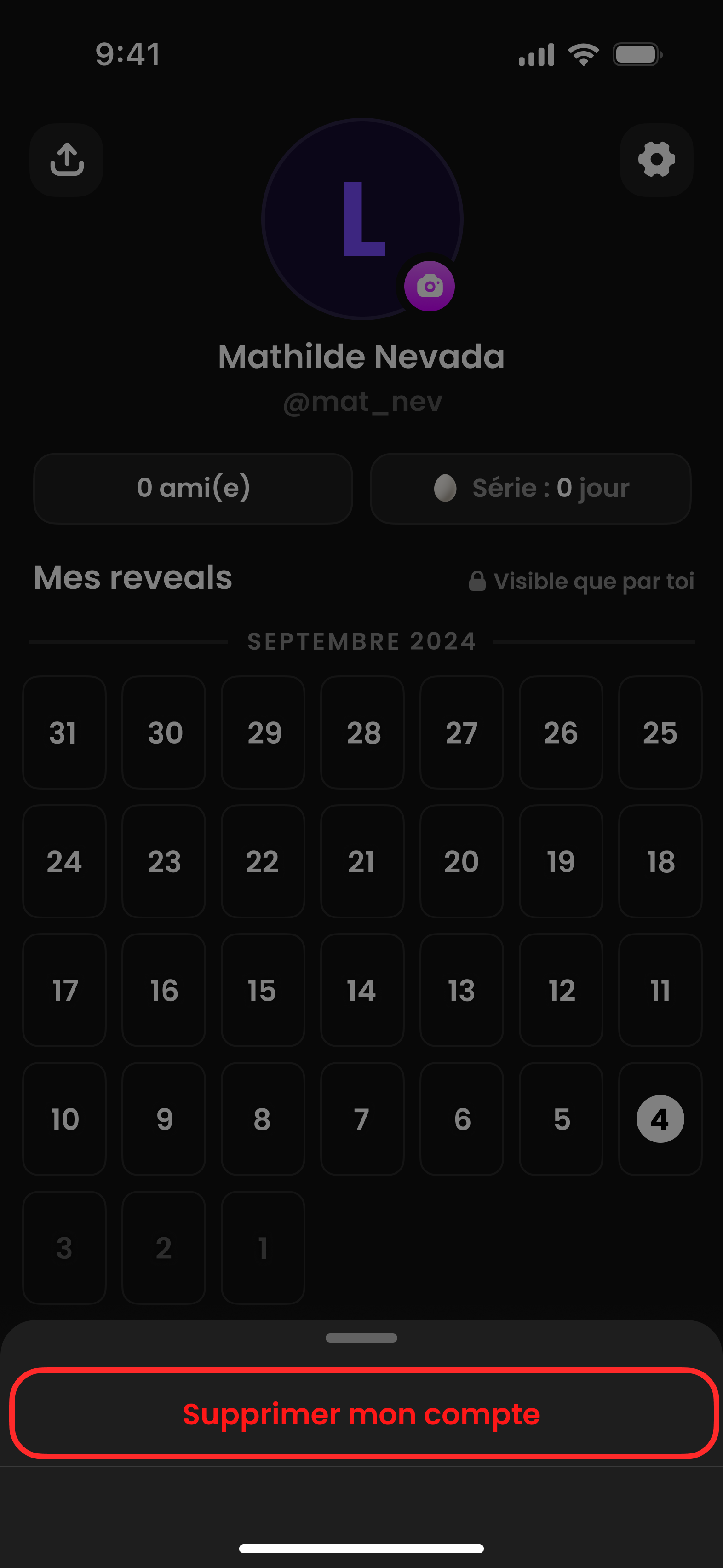The height and width of the screenshot is (1568, 723).
Task: Open the reveal for day 10
Action: click(x=64, y=1119)
